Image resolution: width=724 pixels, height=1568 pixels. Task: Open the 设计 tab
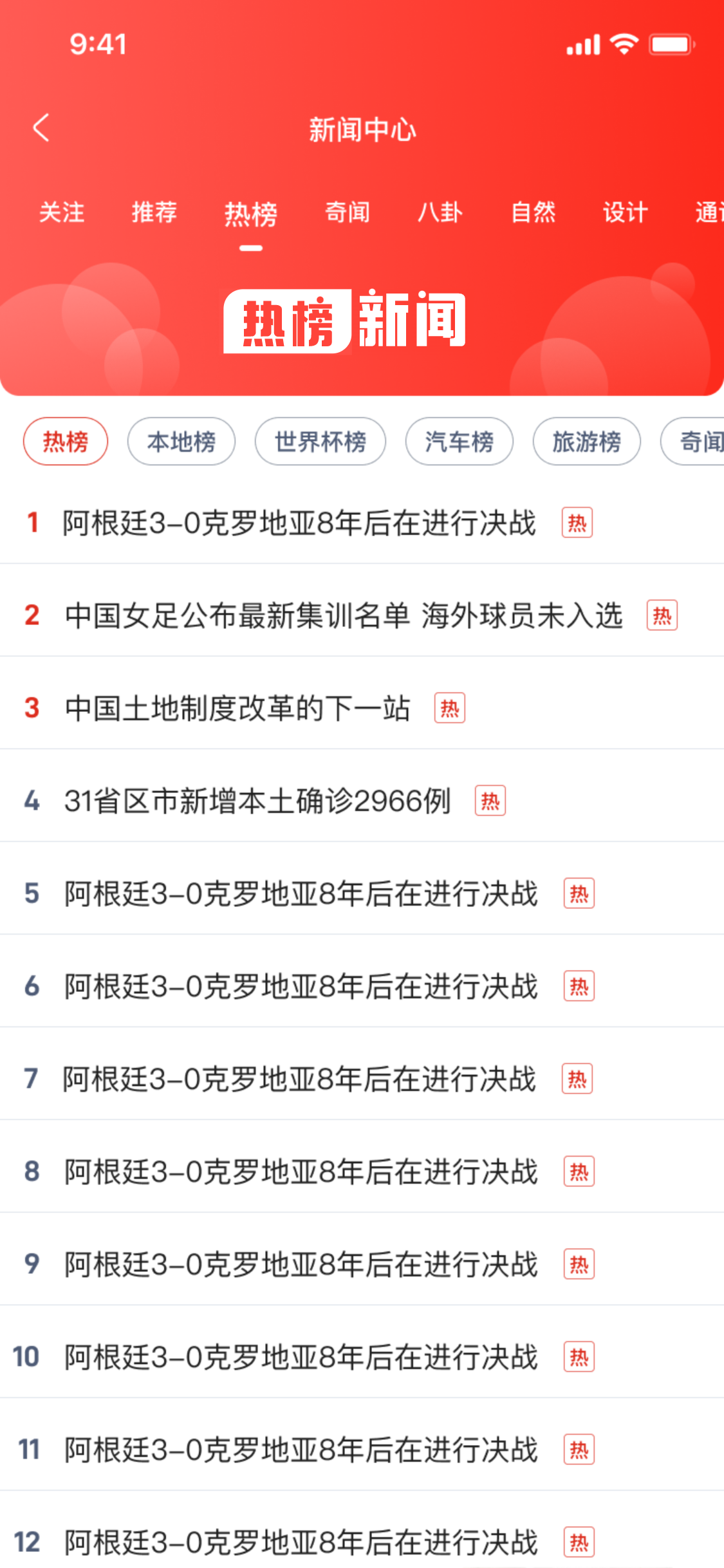coord(626,212)
